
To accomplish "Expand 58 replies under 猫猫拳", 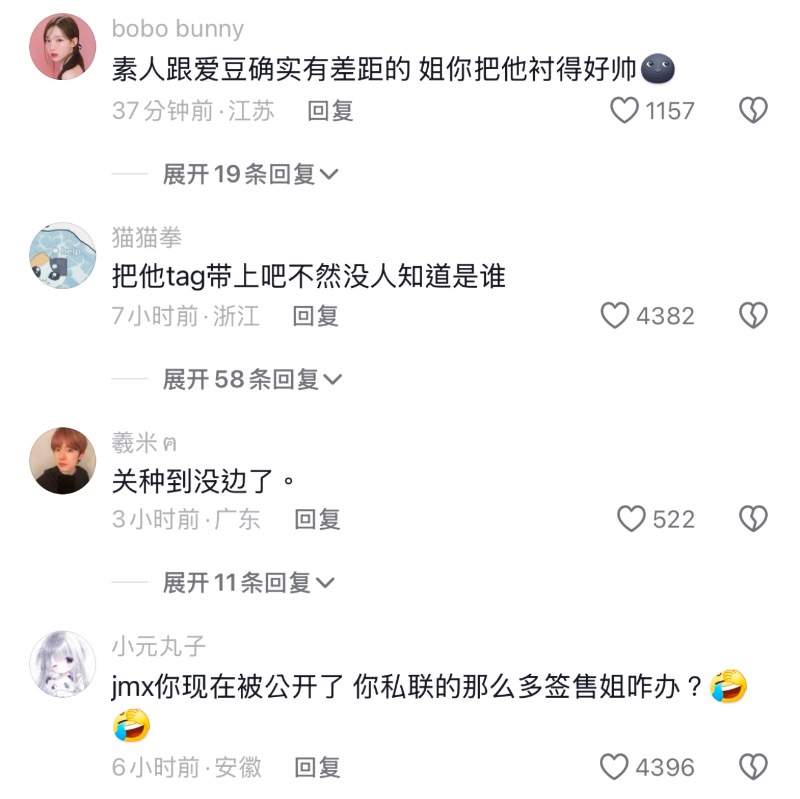I will coord(252,379).
